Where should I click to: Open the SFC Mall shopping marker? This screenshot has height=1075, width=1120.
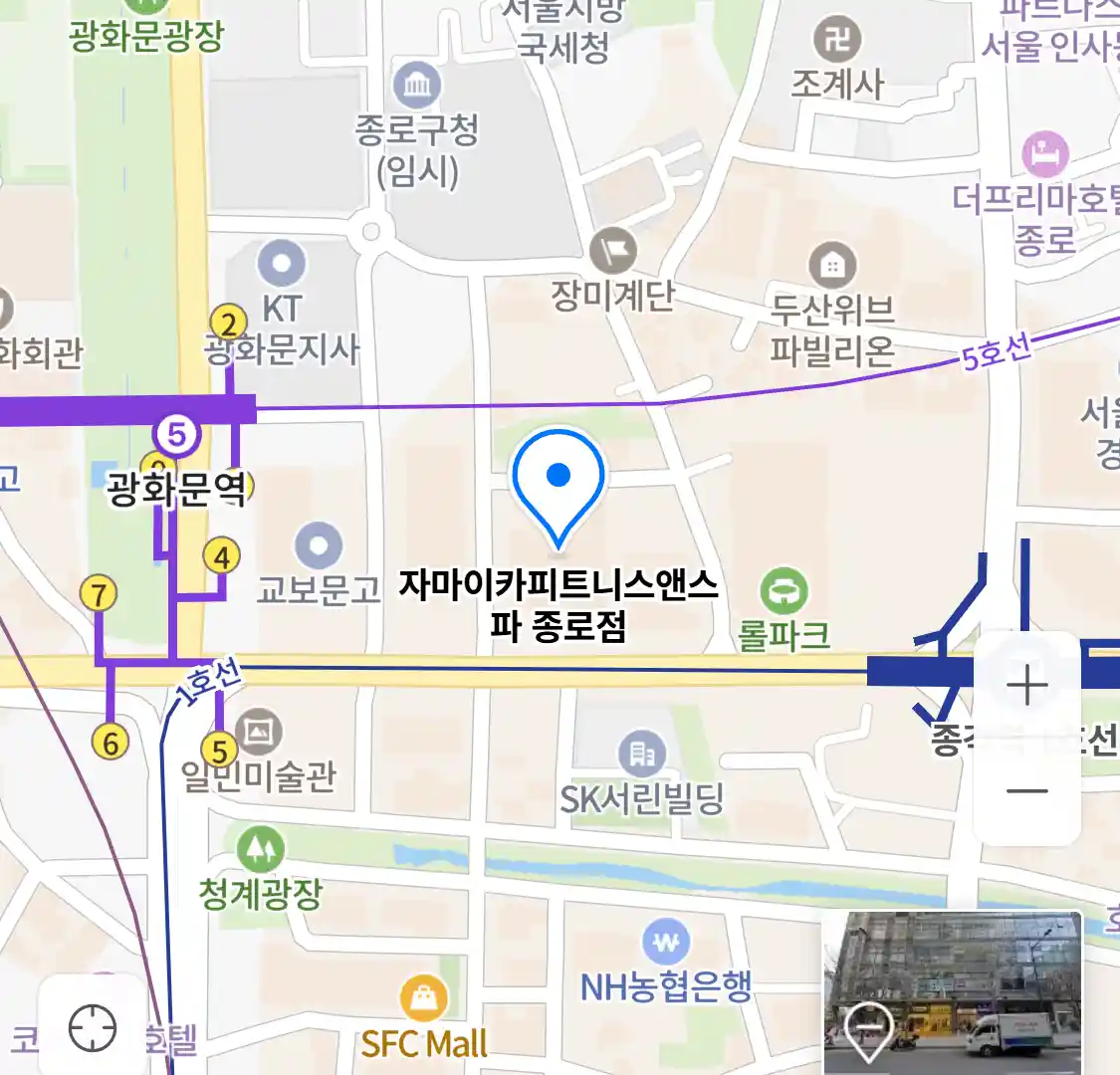423,998
